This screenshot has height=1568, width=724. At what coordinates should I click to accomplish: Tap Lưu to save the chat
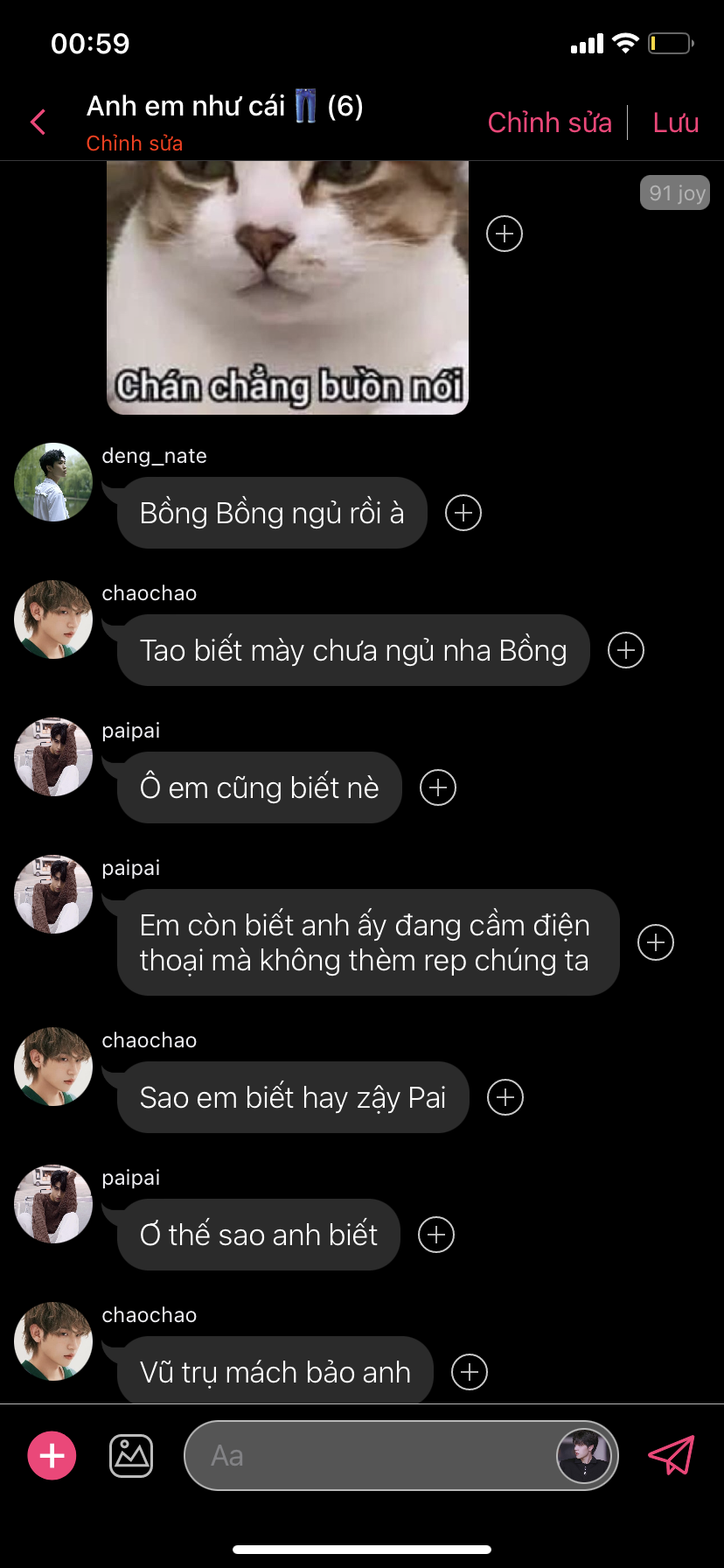tap(675, 122)
